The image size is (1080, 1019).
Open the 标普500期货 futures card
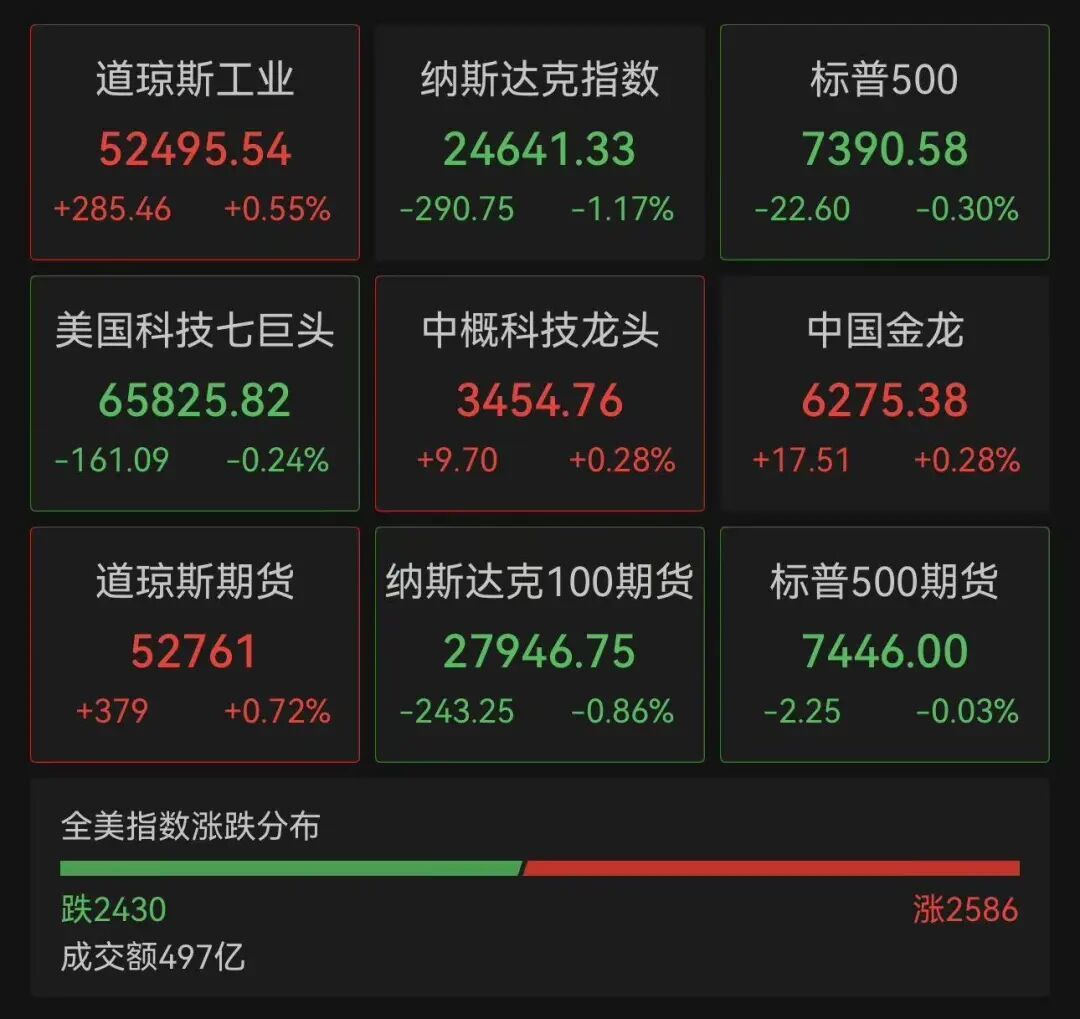pyautogui.click(x=884, y=644)
